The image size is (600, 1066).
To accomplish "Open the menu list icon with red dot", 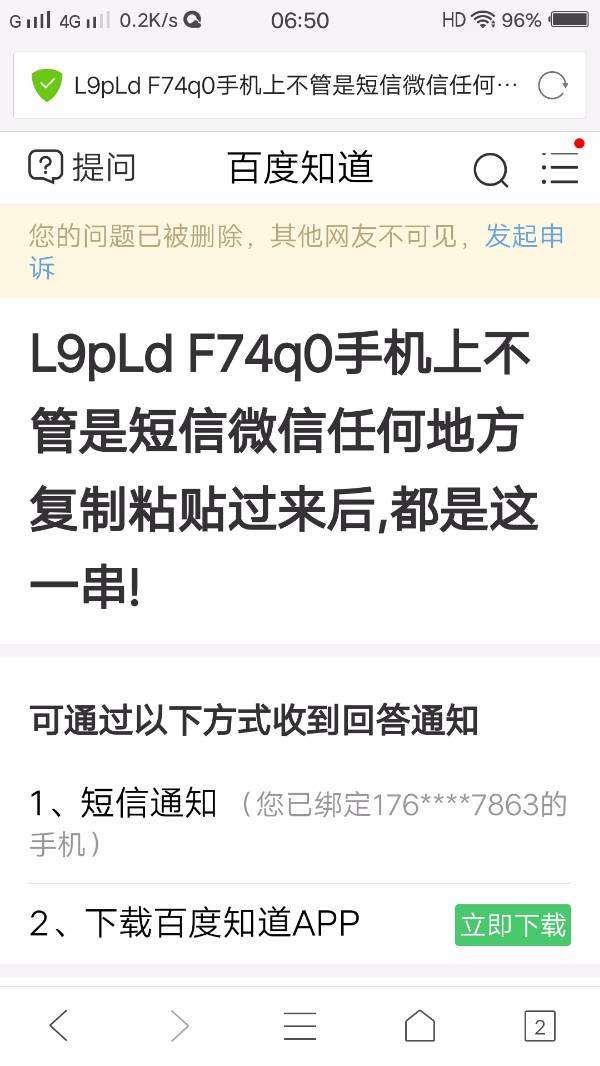I will pos(561,167).
